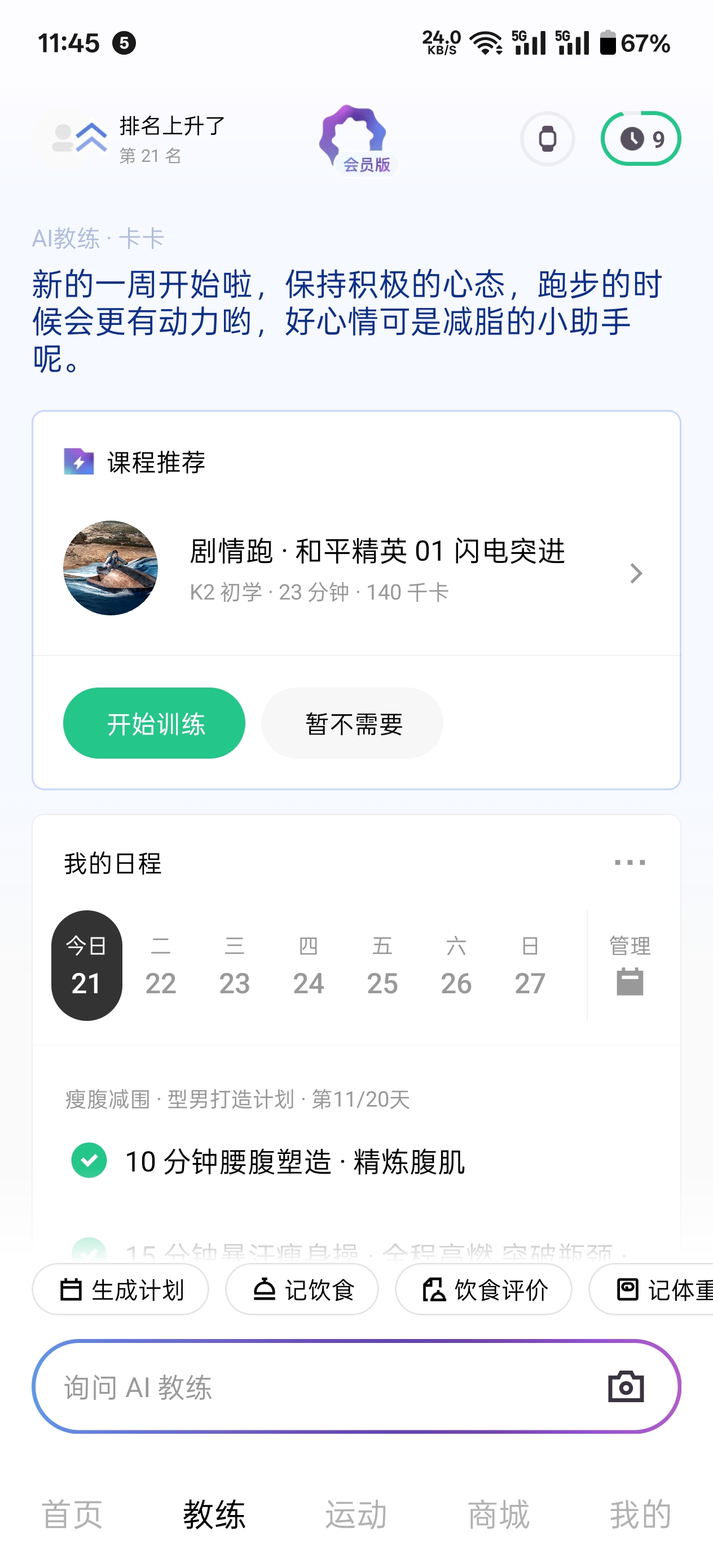Image resolution: width=713 pixels, height=1568 pixels.
Task: Dismiss recommendation with 暂不需要
Action: point(352,723)
